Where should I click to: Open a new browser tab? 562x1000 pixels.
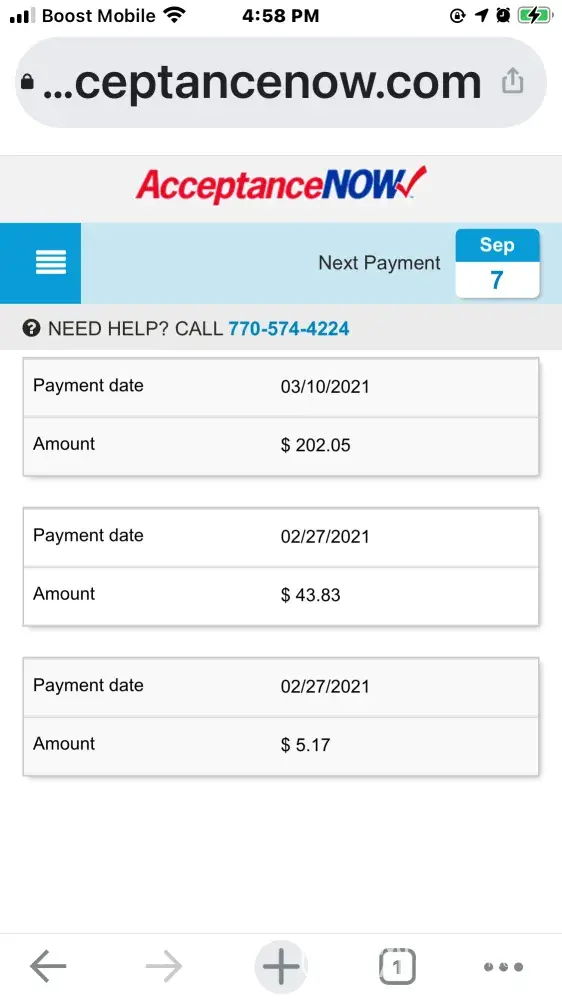[281, 966]
